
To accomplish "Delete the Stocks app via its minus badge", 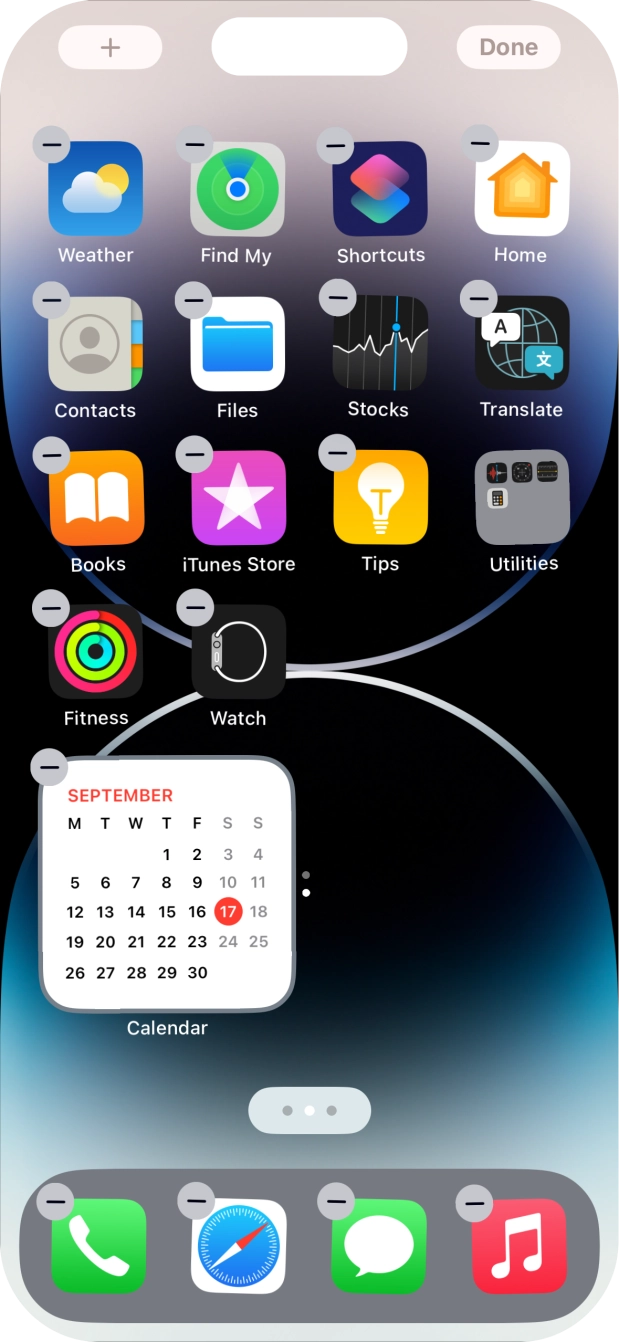I will point(337,298).
